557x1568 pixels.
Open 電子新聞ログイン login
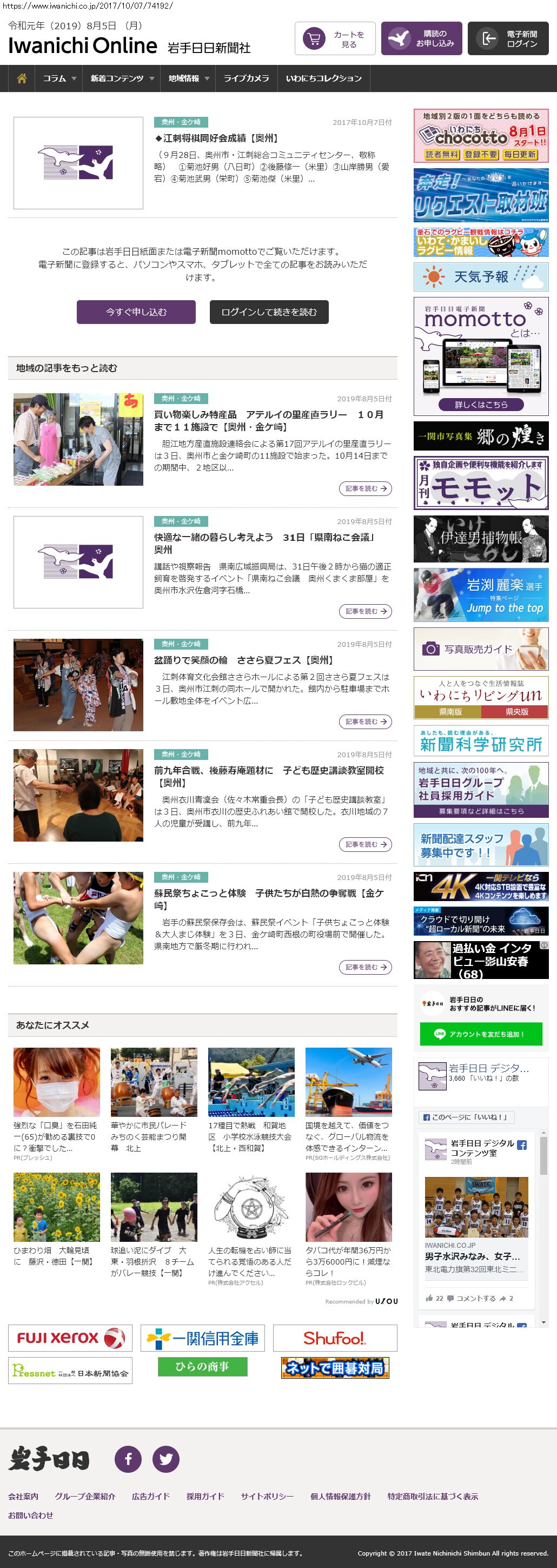click(x=508, y=39)
